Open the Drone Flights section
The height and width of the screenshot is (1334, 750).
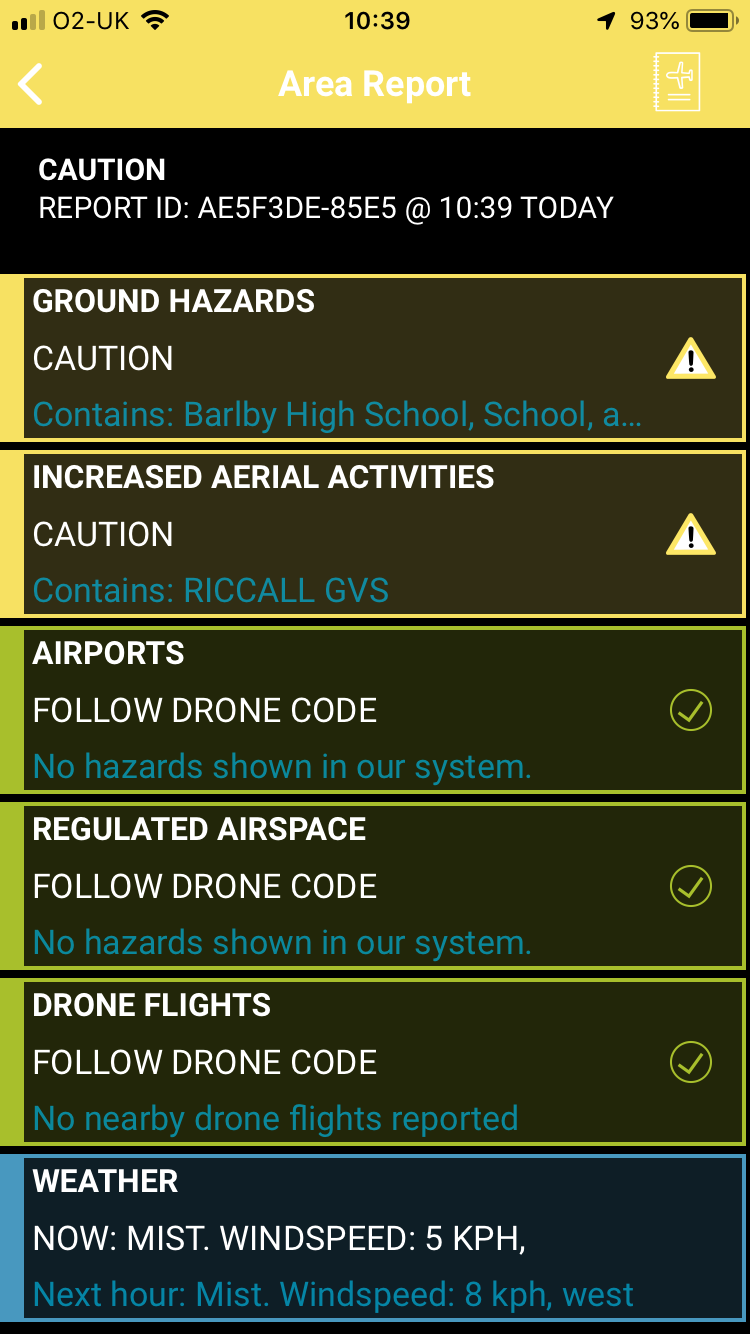point(375,1062)
